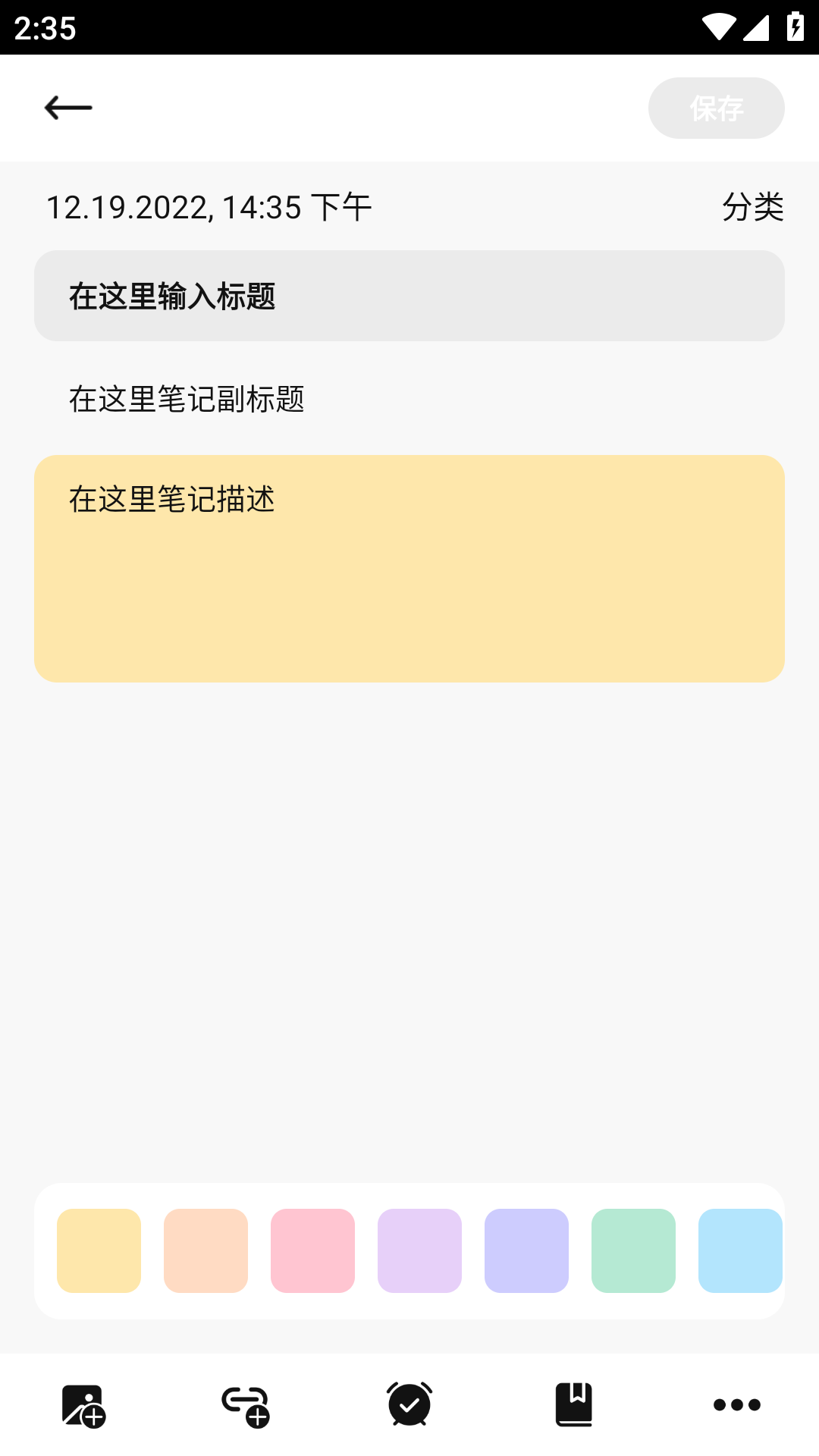Screen dimensions: 819x1456
Task: Select the violet color swatch
Action: click(x=526, y=1250)
